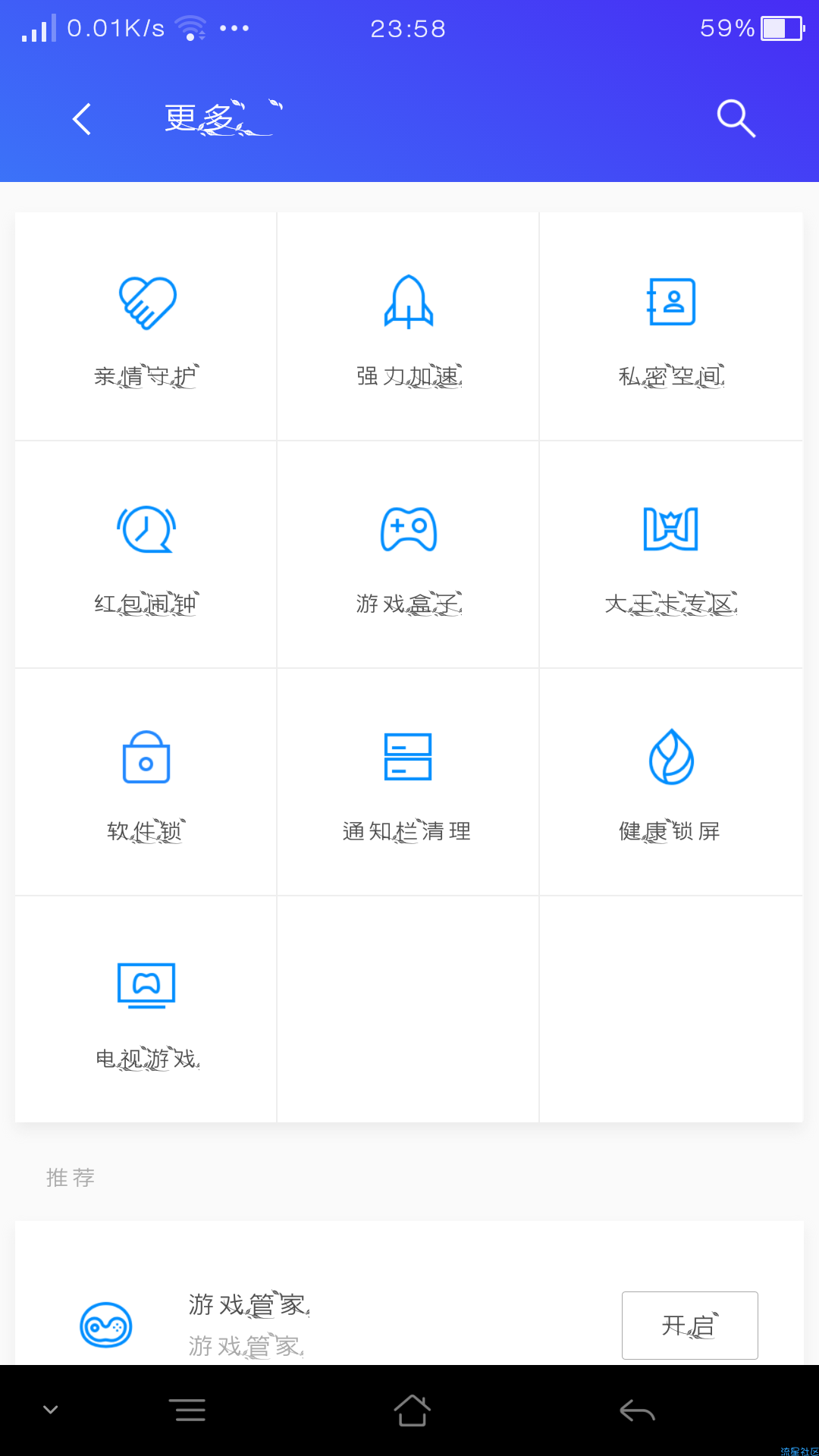Go back using the header arrow

point(82,119)
